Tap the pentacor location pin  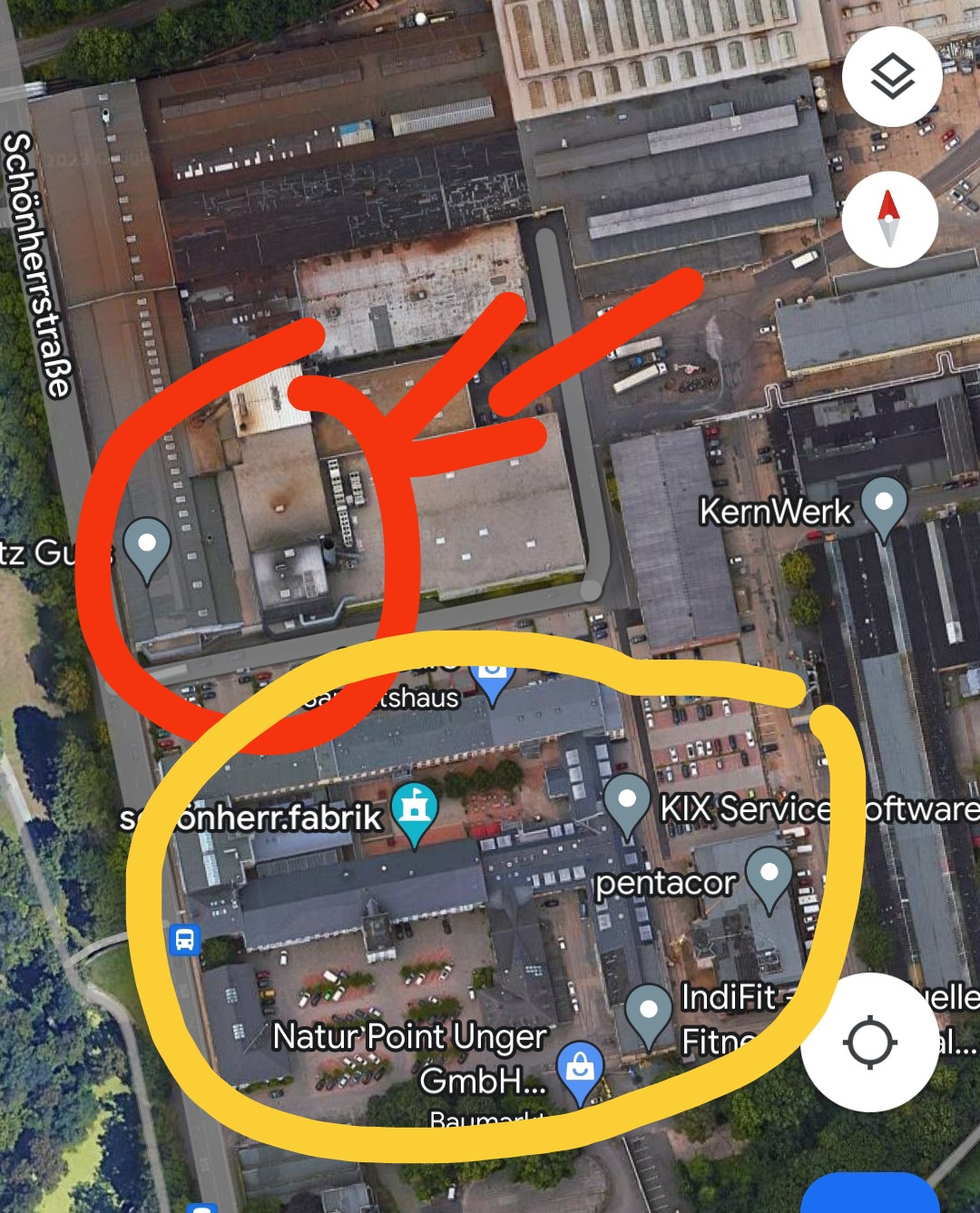pyautogui.click(x=769, y=876)
